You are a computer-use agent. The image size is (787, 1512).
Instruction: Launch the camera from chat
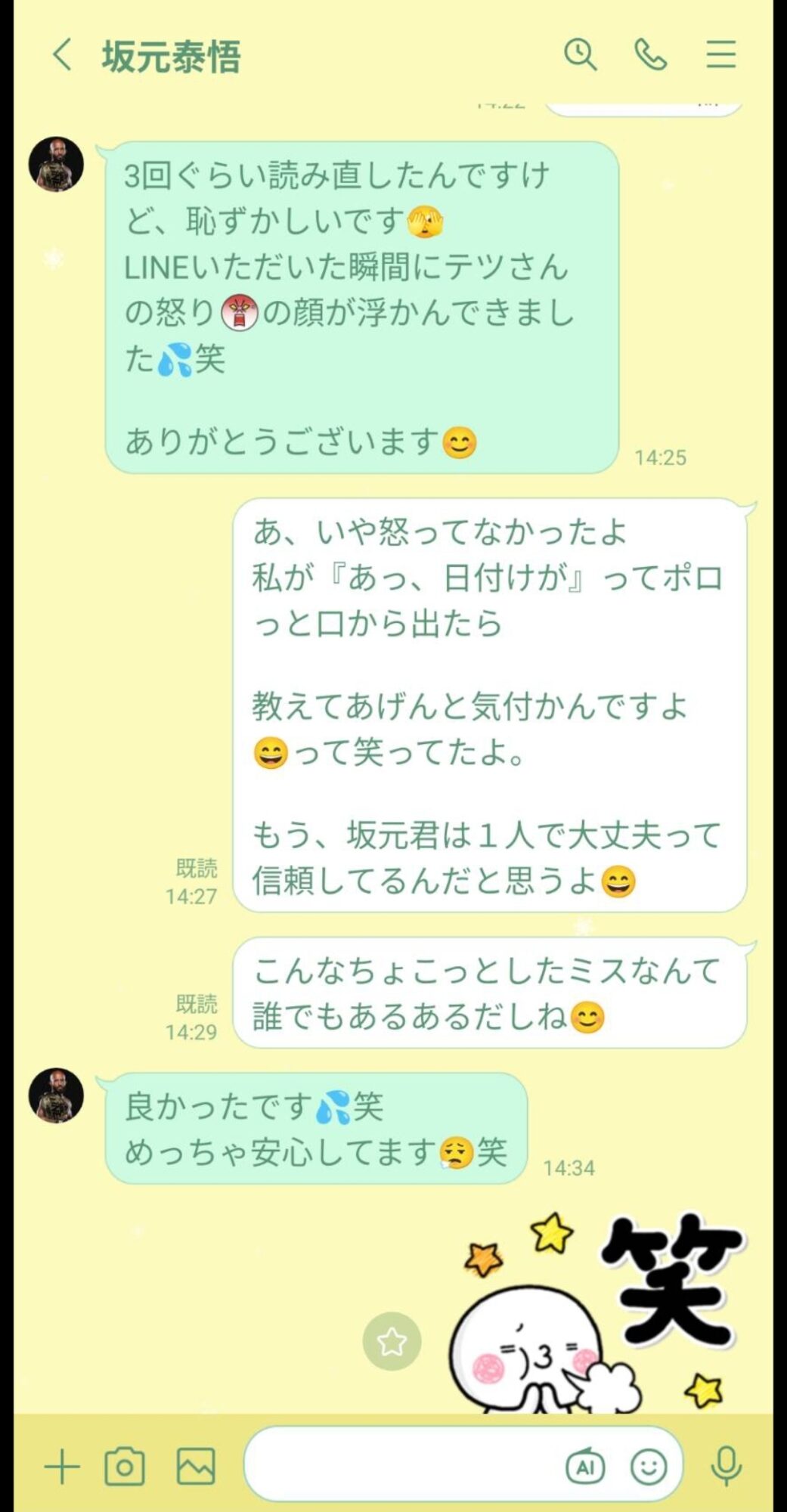click(x=125, y=1467)
